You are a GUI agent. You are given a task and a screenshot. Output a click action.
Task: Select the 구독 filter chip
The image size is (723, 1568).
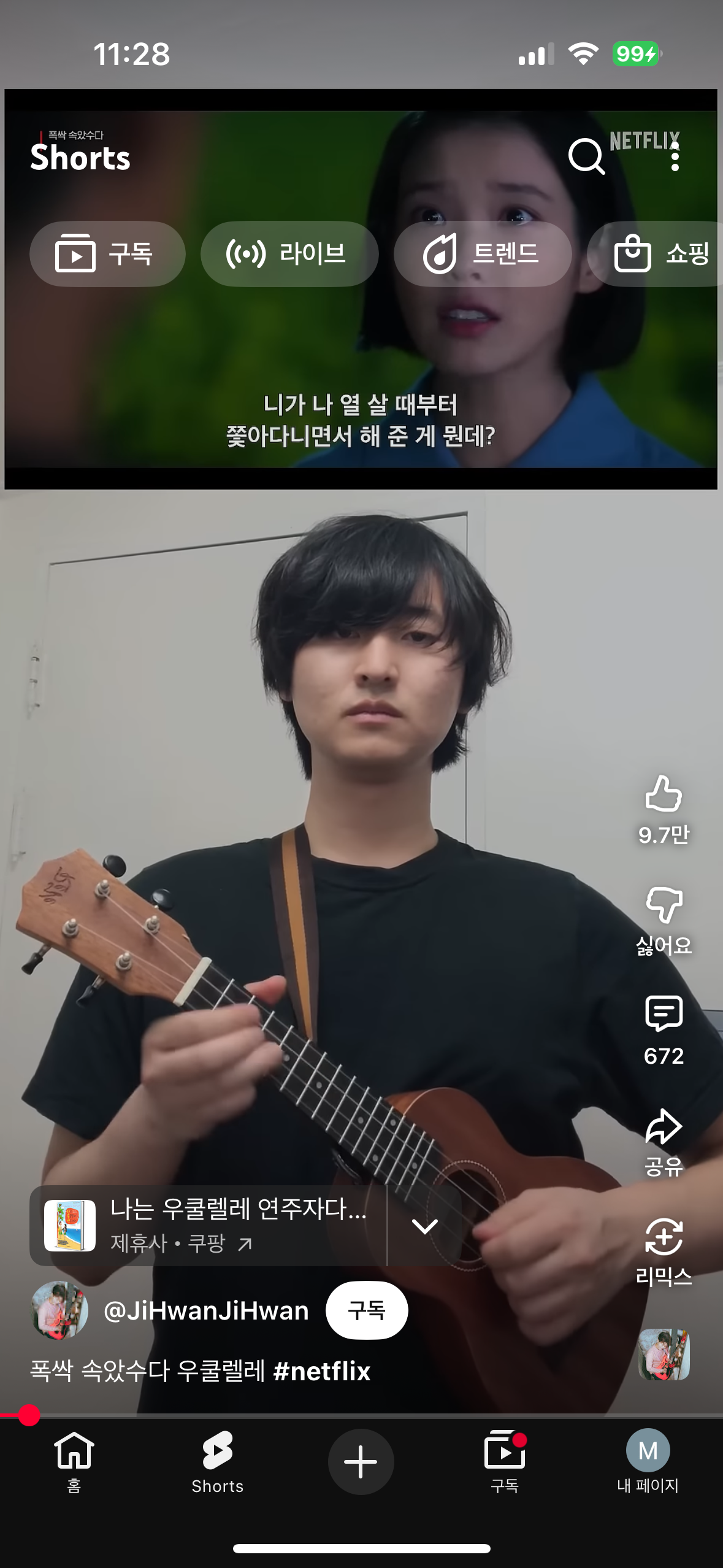[x=107, y=254]
